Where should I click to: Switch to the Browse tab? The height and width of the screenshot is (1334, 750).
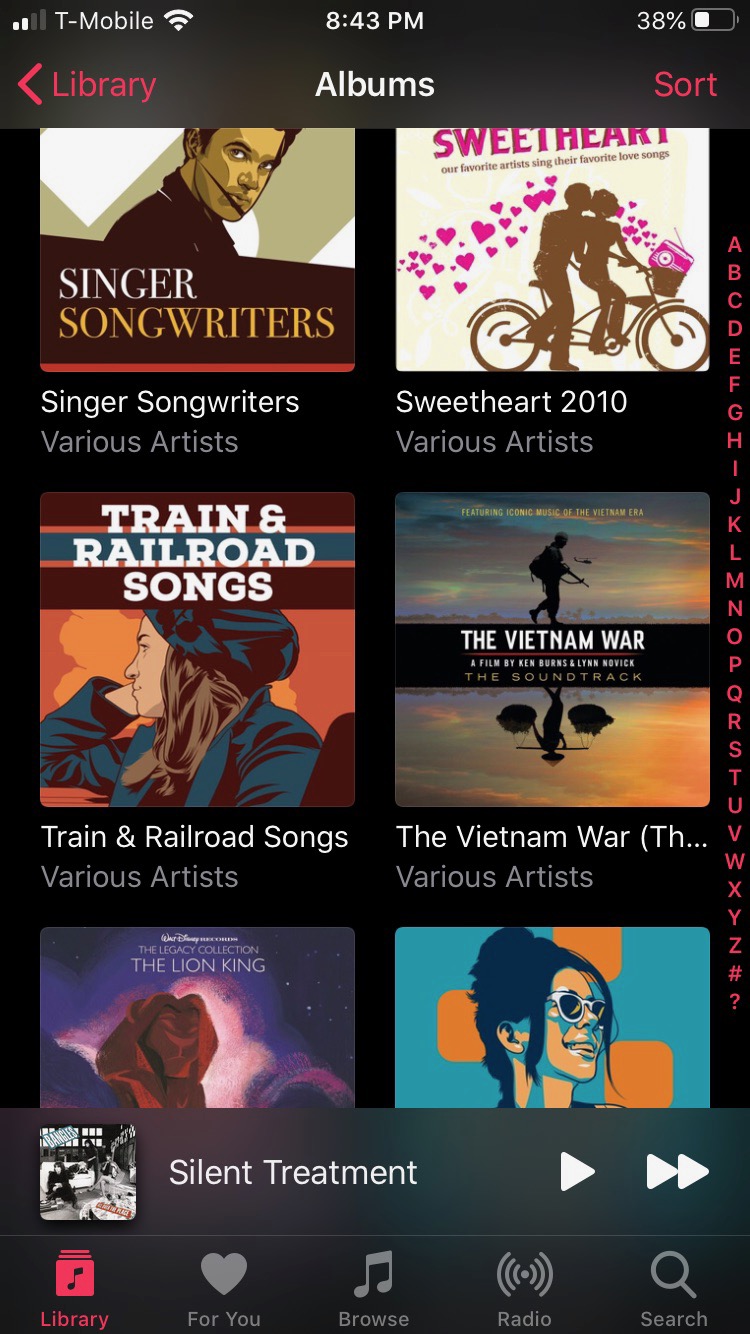374,1288
